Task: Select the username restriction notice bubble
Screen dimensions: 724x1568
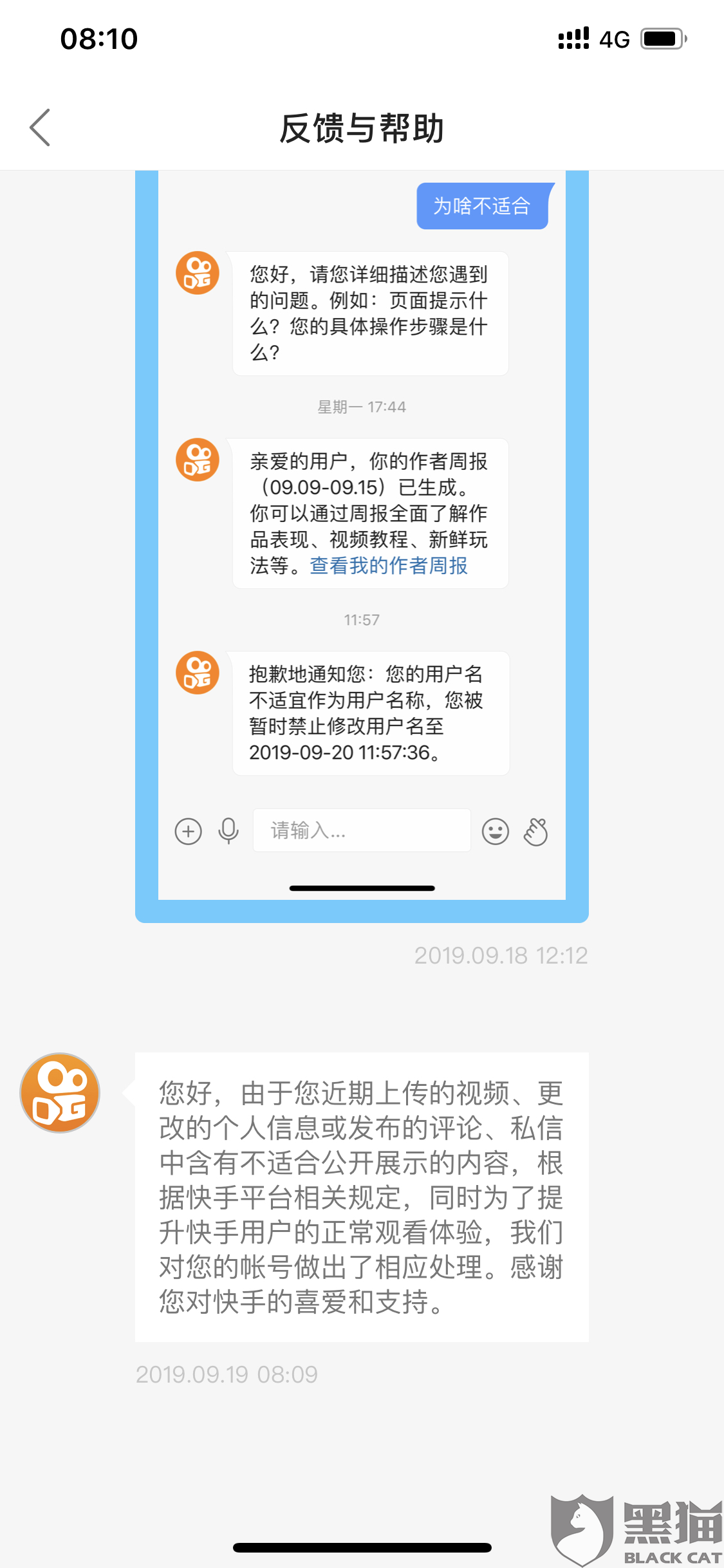Action: (x=371, y=713)
